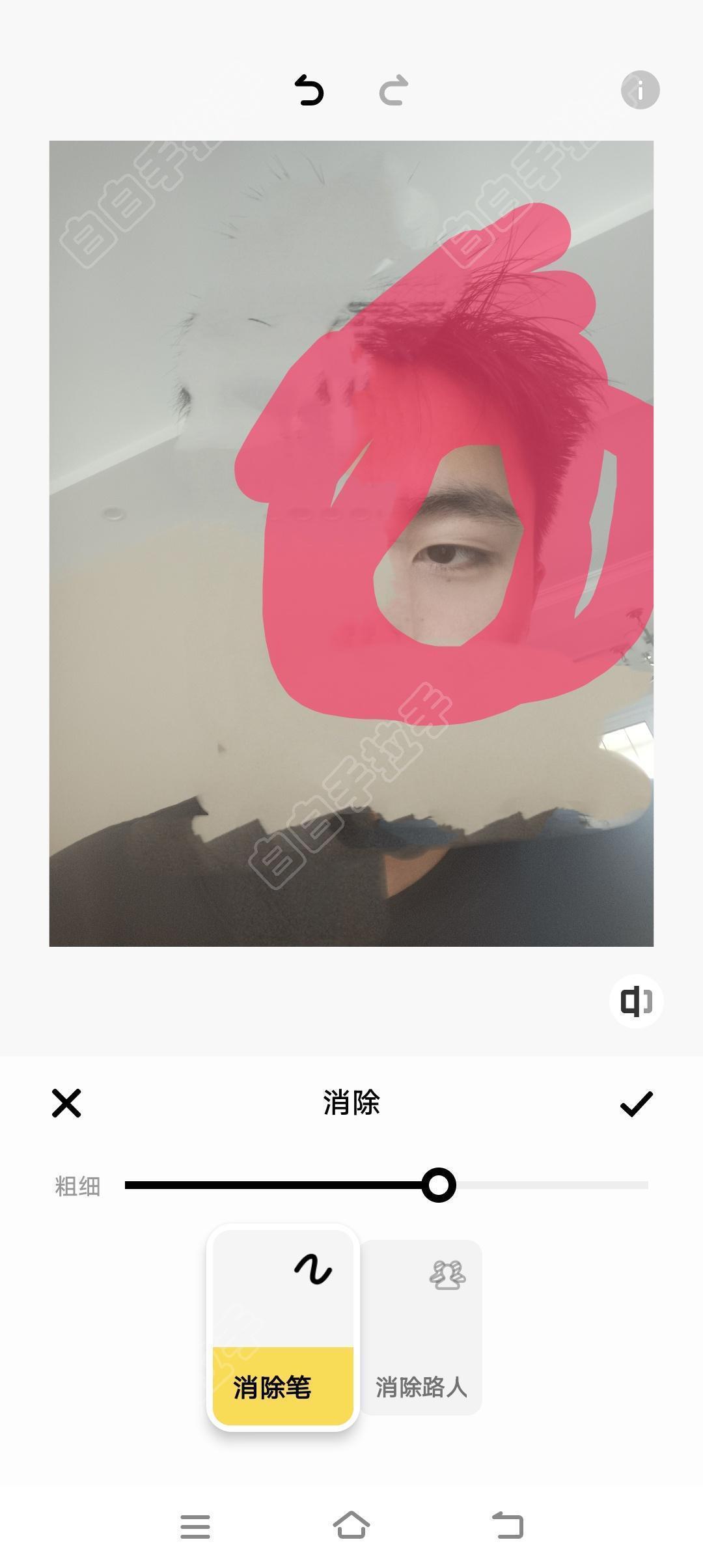Redo the erase stroke
The image size is (703, 1568).
click(394, 90)
